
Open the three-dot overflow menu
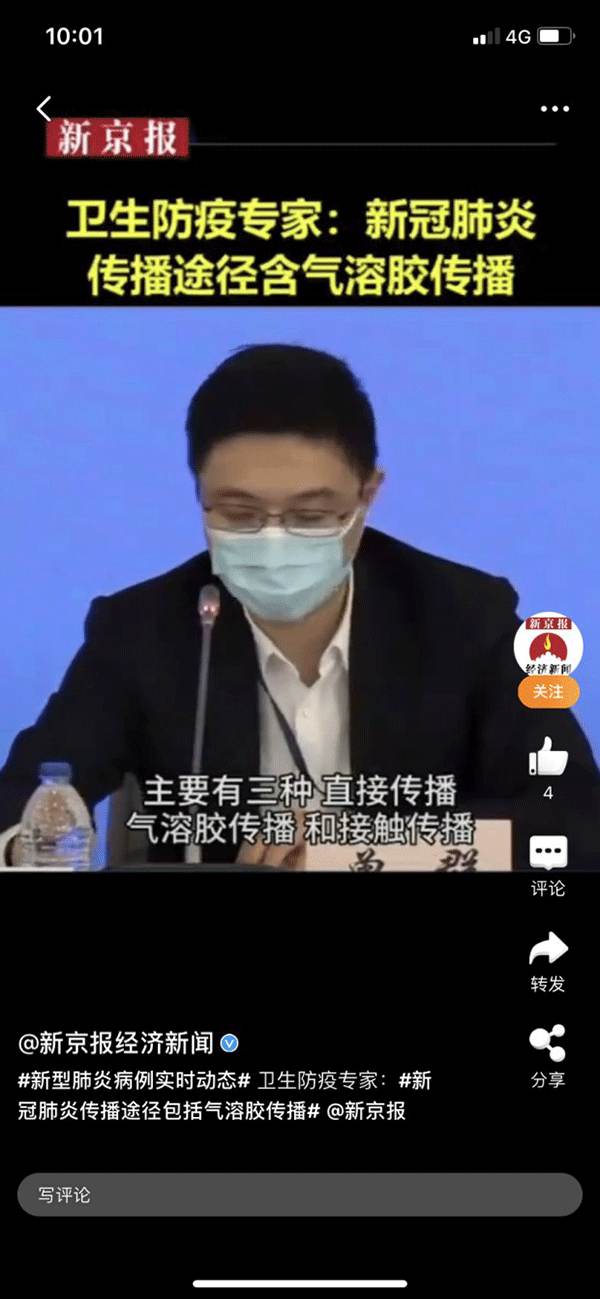pos(554,108)
